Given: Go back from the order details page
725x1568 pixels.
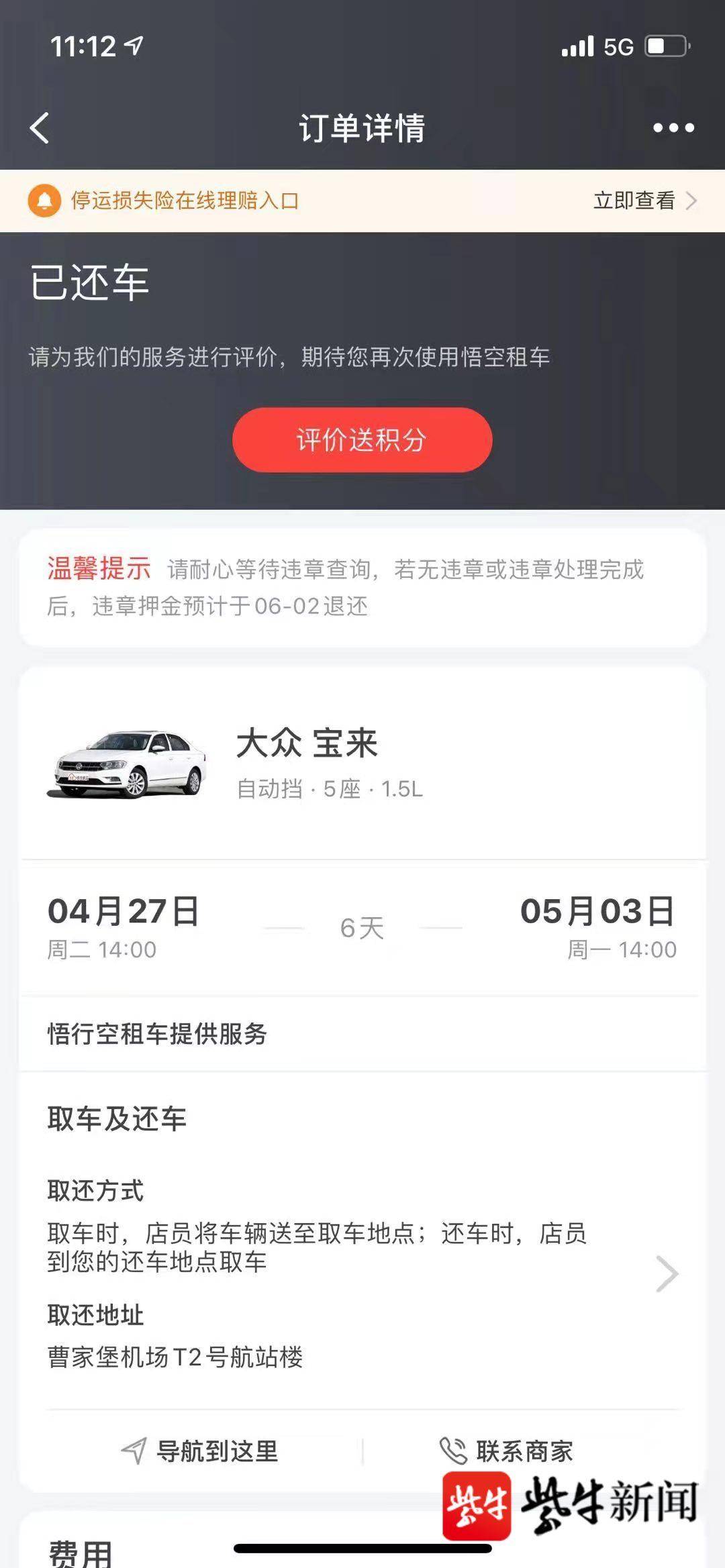Looking at the screenshot, I should [x=40, y=127].
